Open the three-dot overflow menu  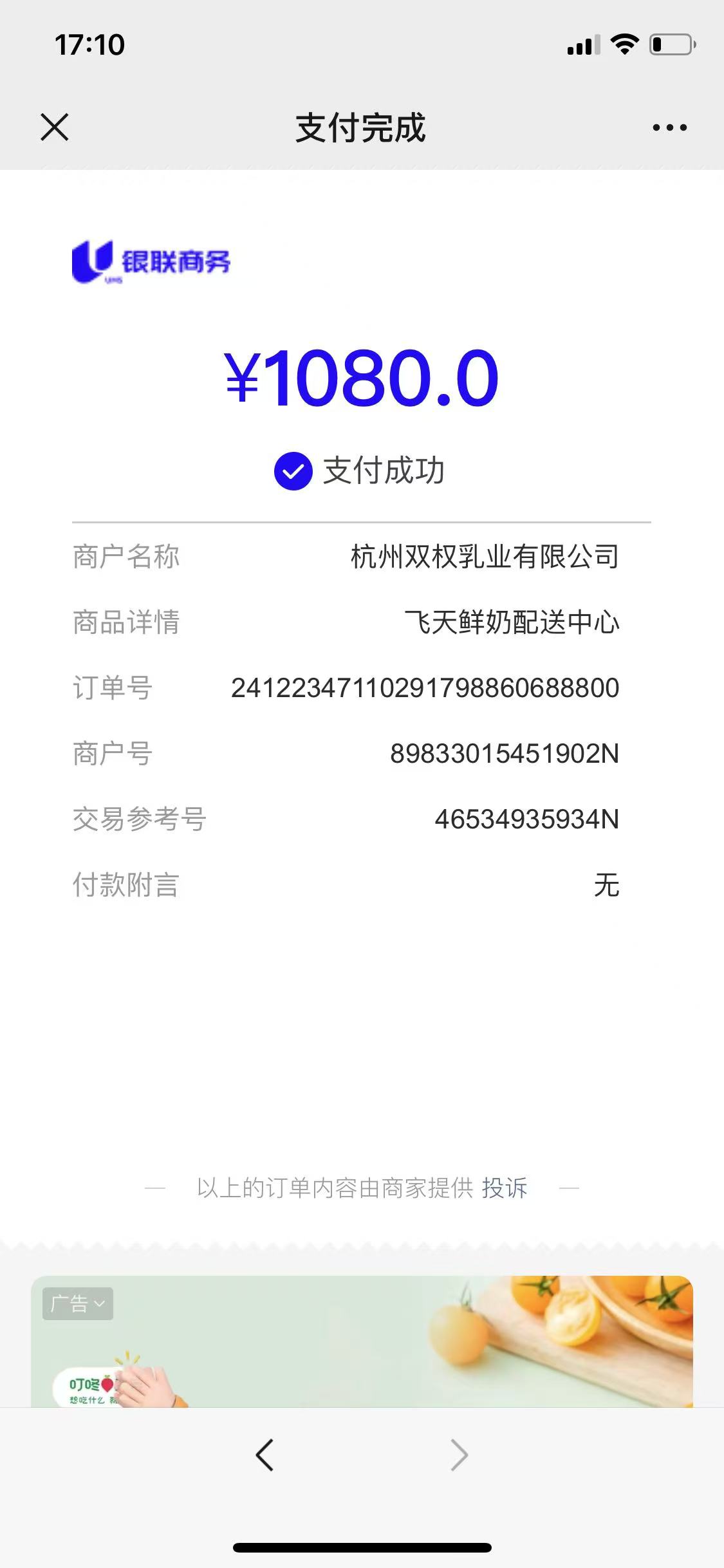click(x=669, y=127)
